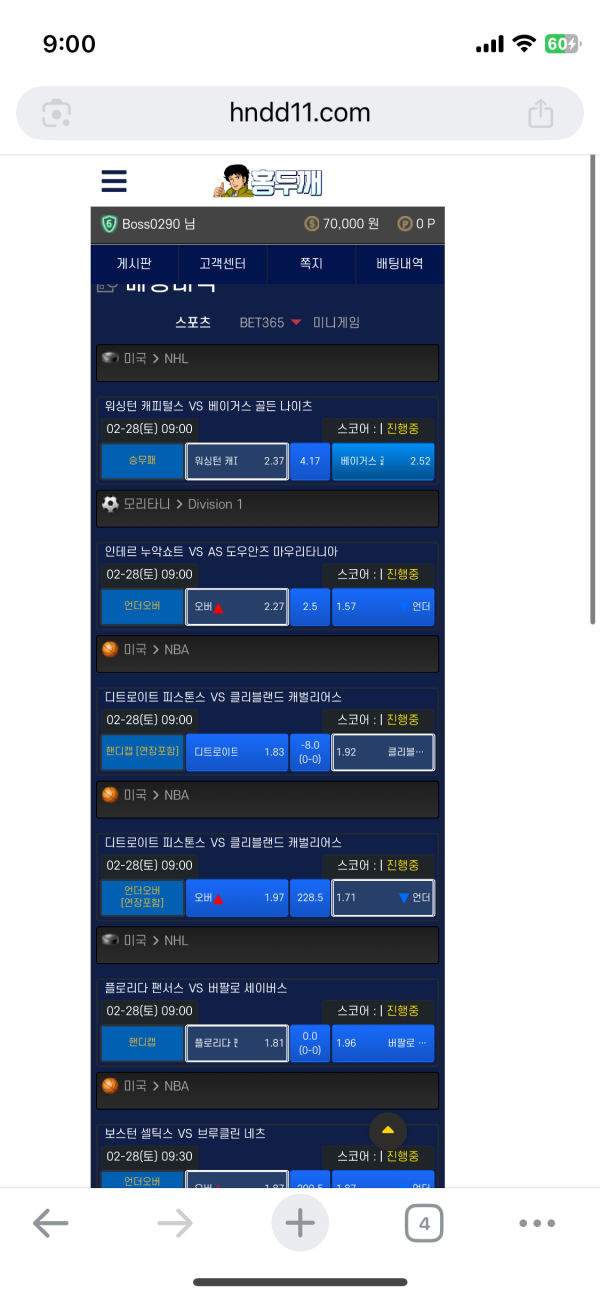Choose 오버 2.27 for the 인테르 누악쇼트 match
This screenshot has width=600, height=1299.
237,606
